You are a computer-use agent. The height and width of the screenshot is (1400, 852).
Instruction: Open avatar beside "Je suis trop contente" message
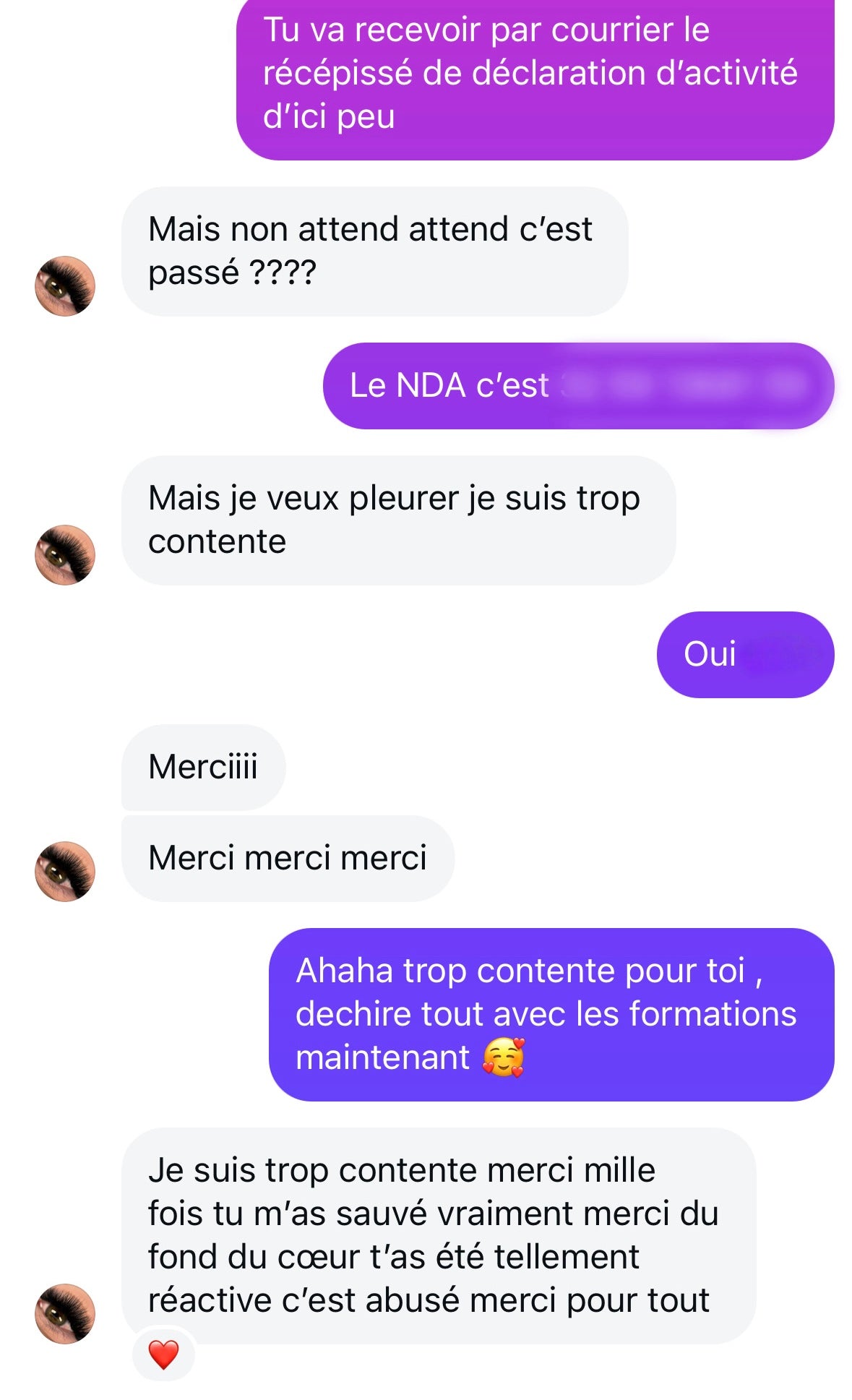click(65, 1313)
